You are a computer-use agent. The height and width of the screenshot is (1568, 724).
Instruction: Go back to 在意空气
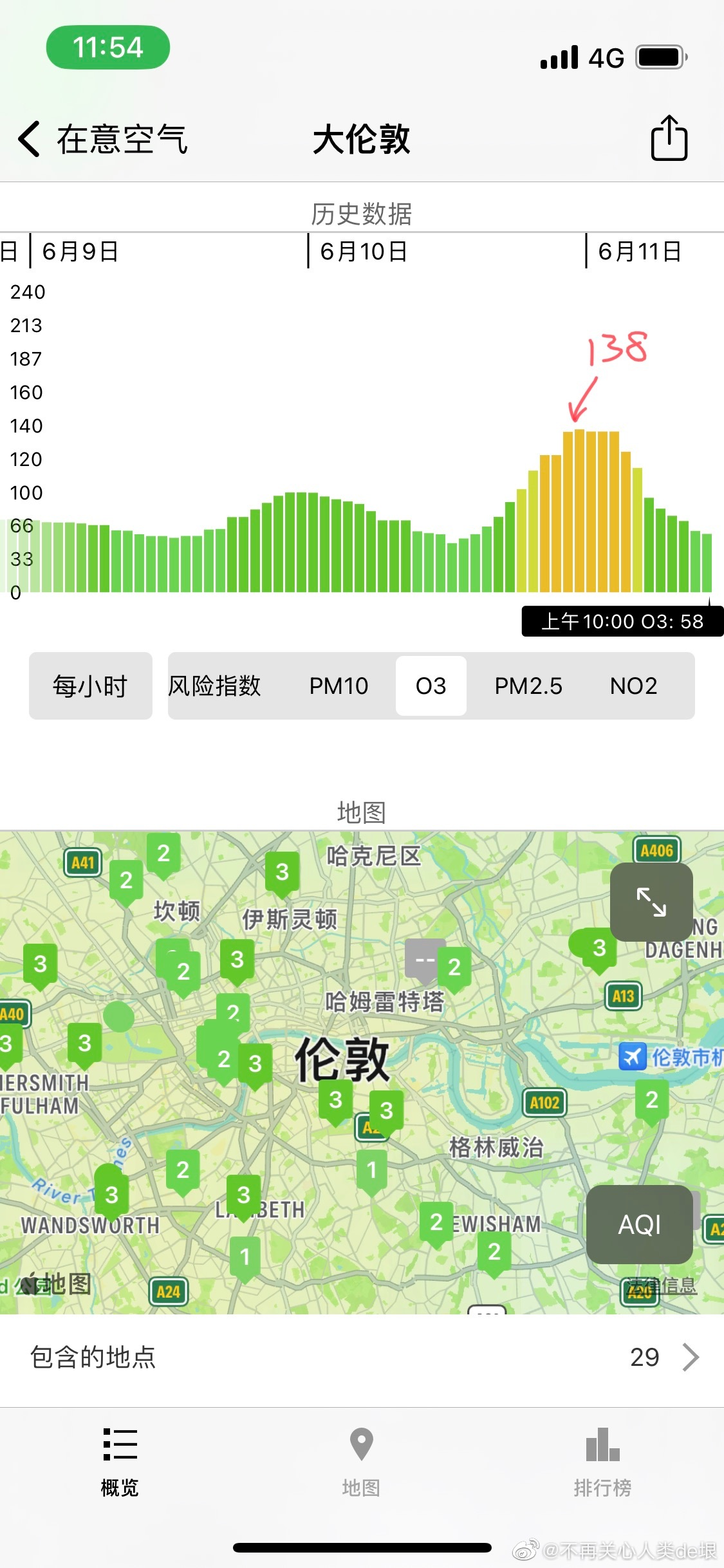[x=103, y=139]
